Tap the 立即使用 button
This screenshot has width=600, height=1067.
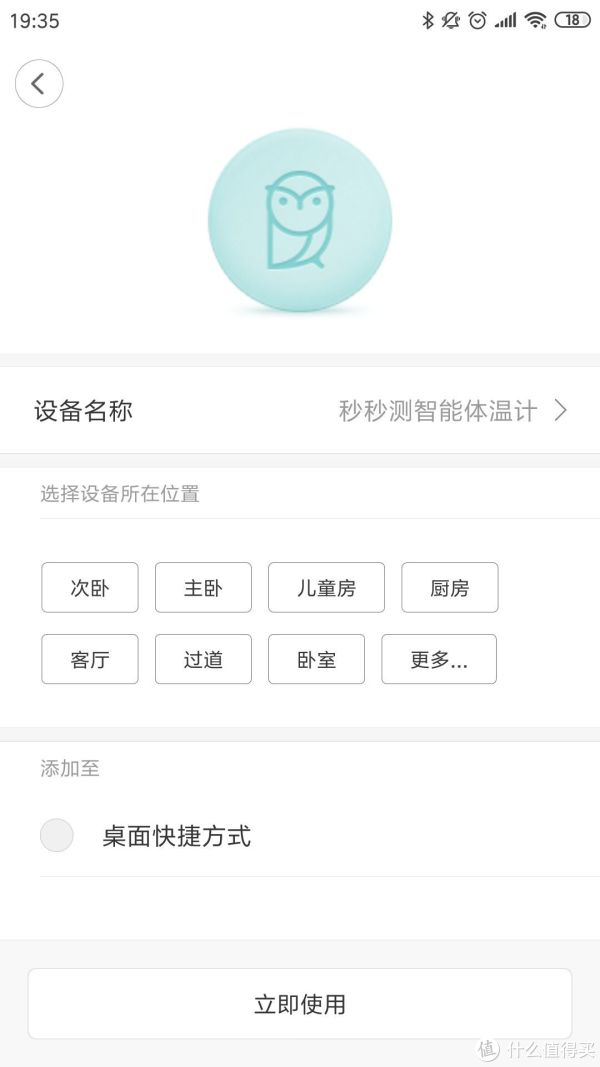(300, 1004)
